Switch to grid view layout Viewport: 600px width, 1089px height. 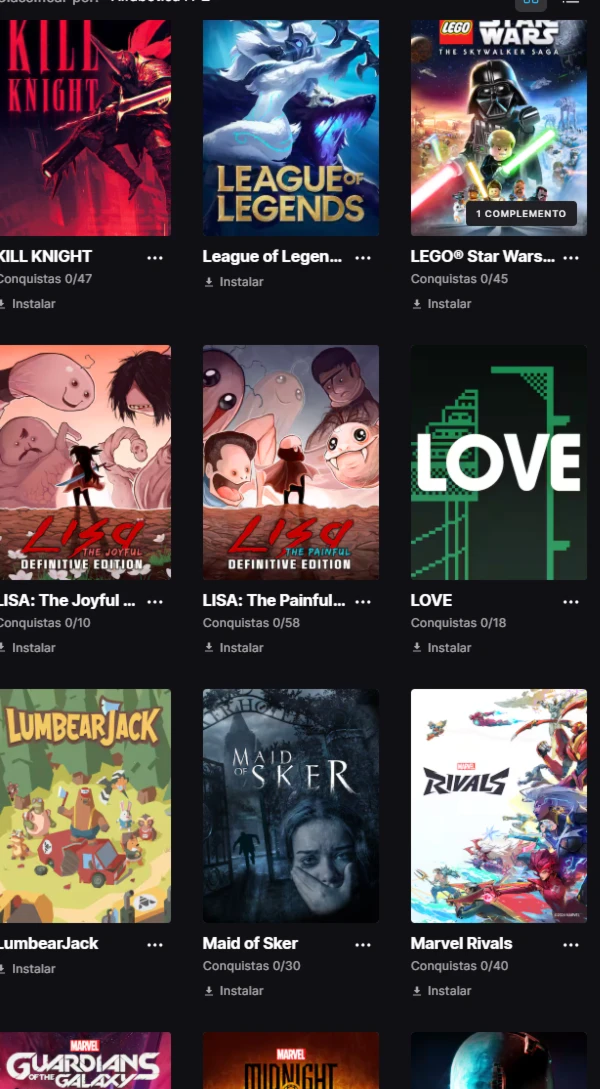tap(533, 3)
